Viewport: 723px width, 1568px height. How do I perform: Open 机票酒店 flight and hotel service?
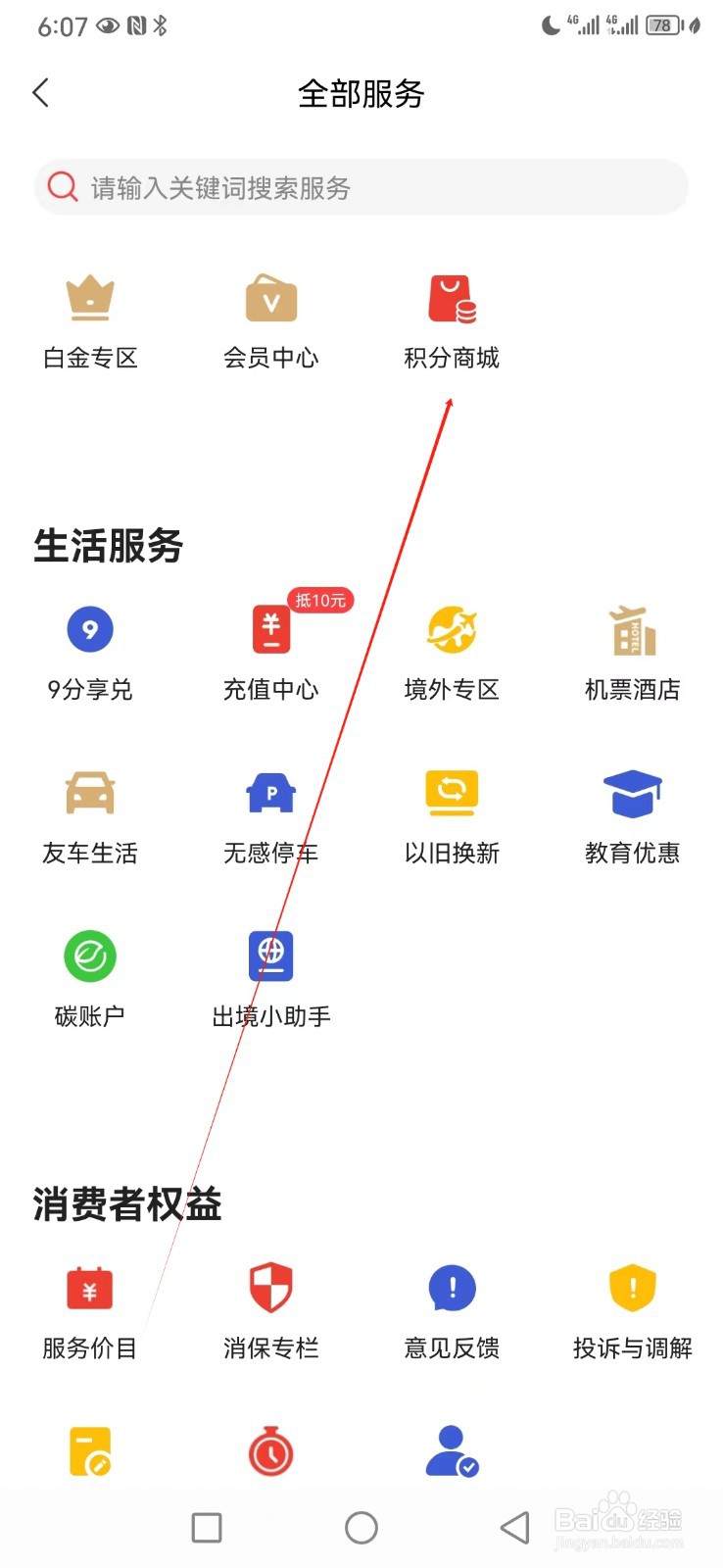pos(632,652)
